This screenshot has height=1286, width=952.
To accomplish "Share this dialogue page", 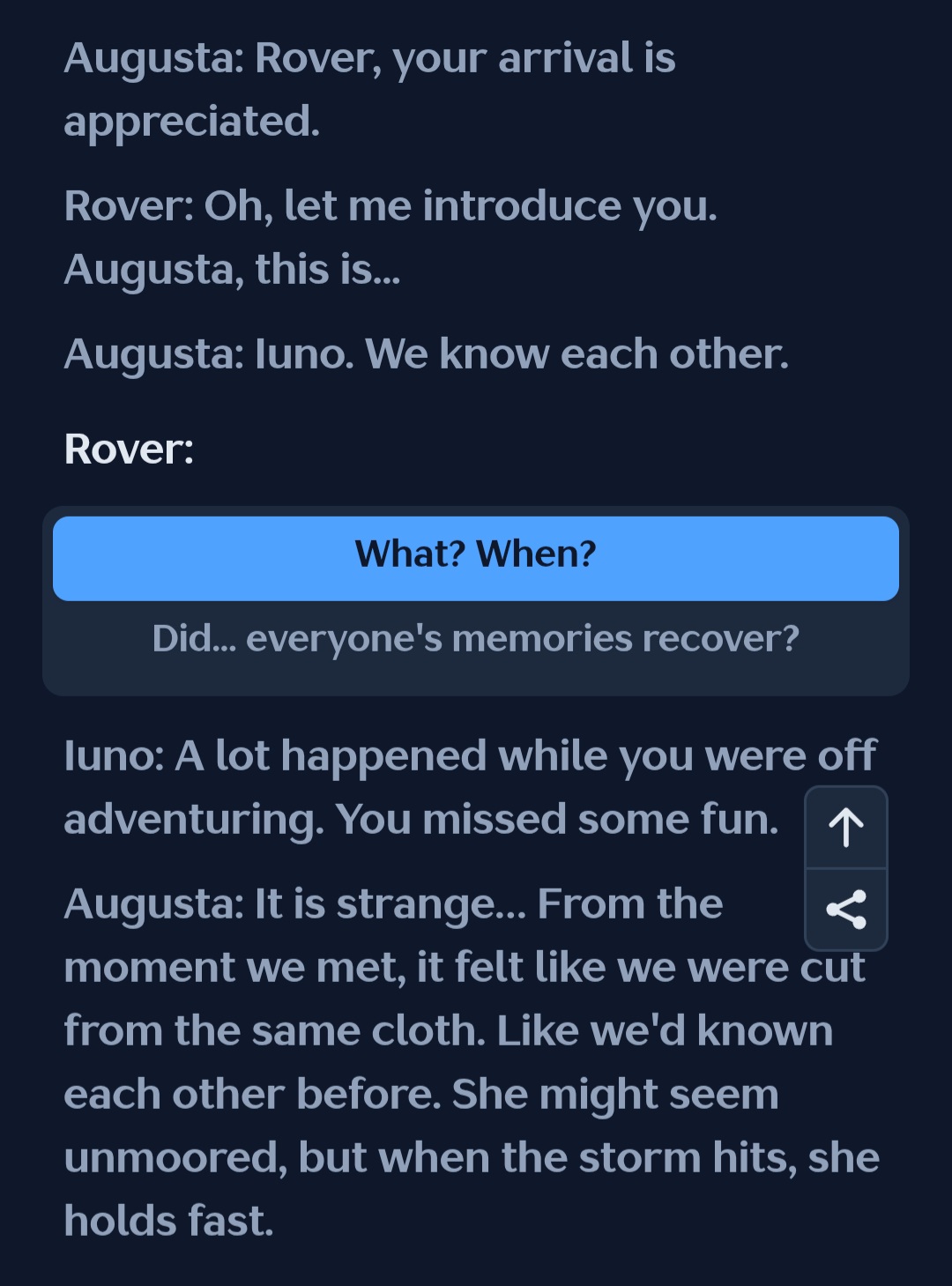I will click(x=846, y=910).
